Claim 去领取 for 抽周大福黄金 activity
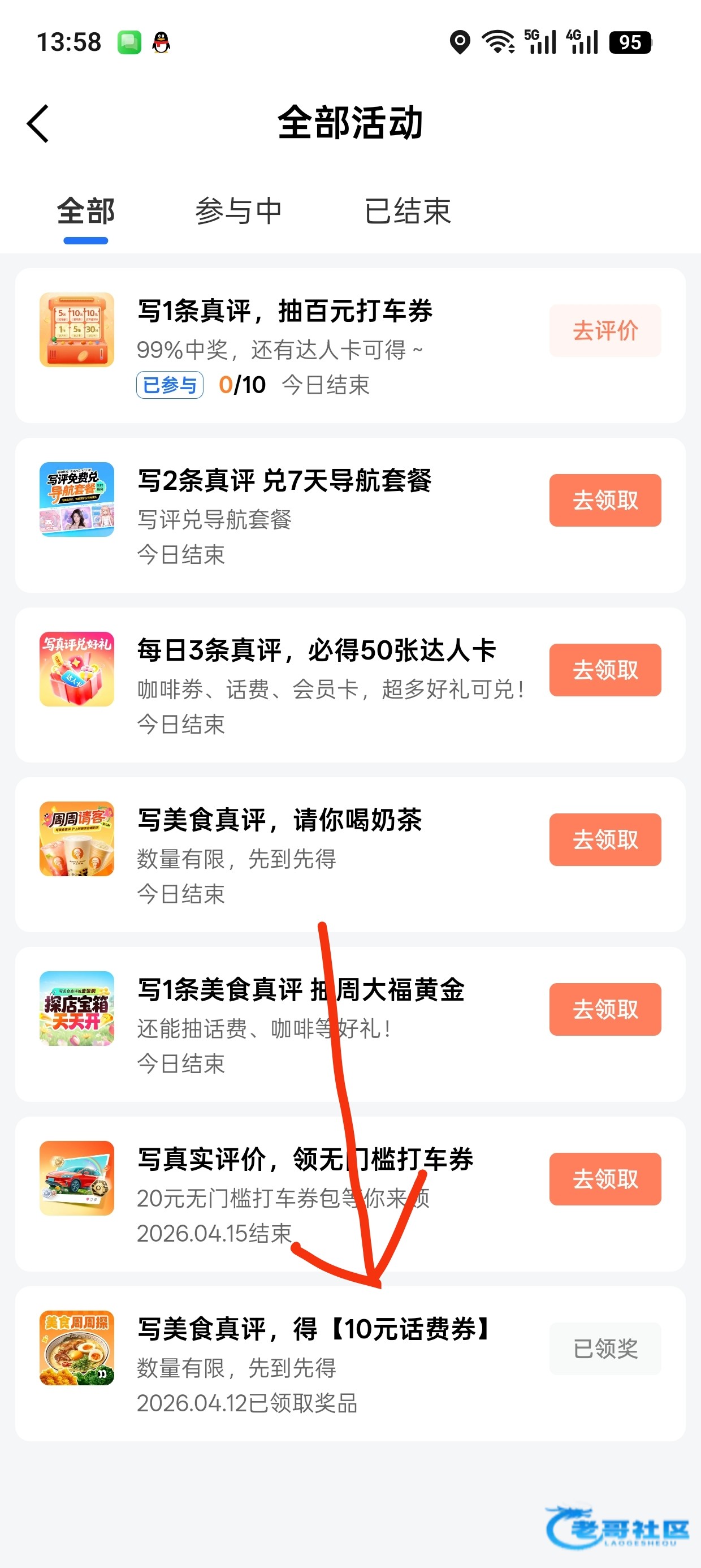 click(604, 1009)
